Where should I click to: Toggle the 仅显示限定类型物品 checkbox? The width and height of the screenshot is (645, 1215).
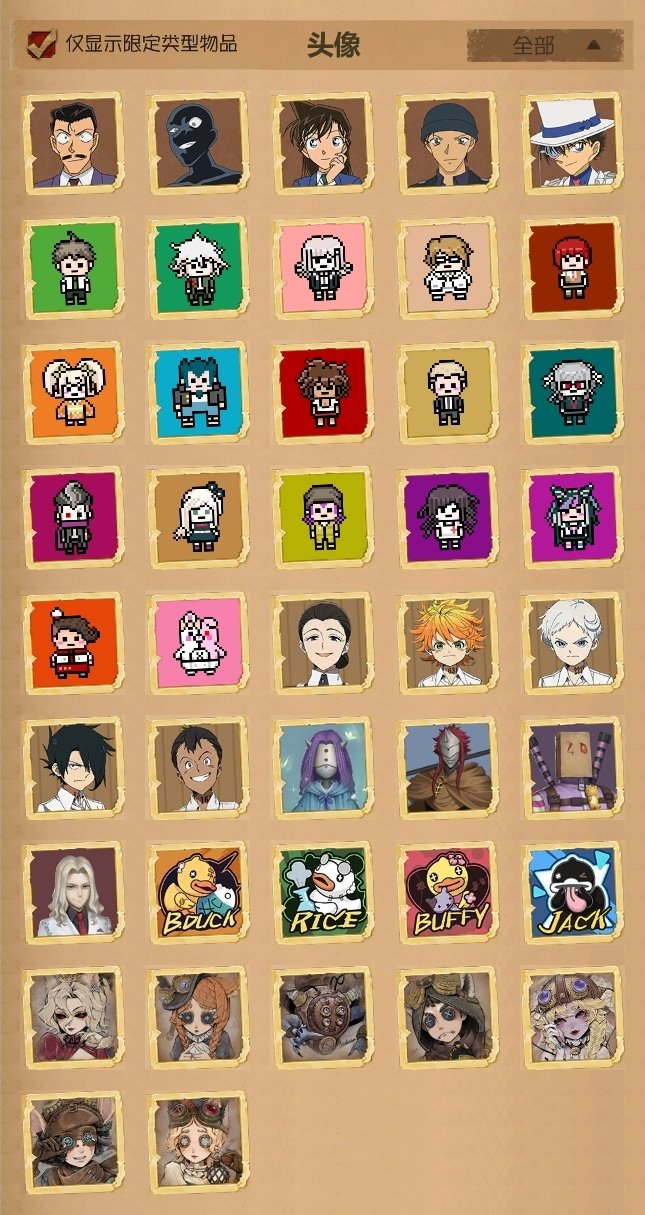click(x=42, y=44)
